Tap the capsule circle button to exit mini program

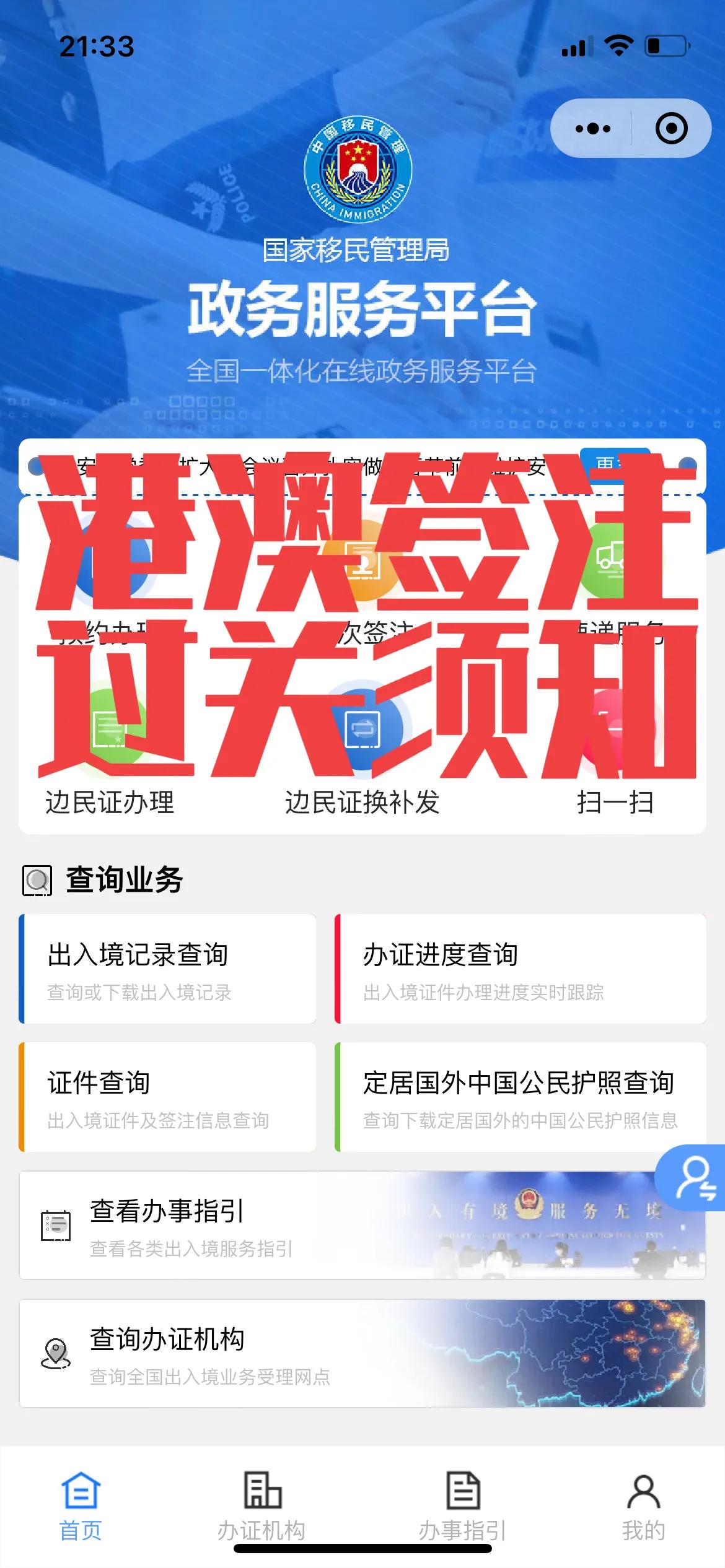[671, 127]
